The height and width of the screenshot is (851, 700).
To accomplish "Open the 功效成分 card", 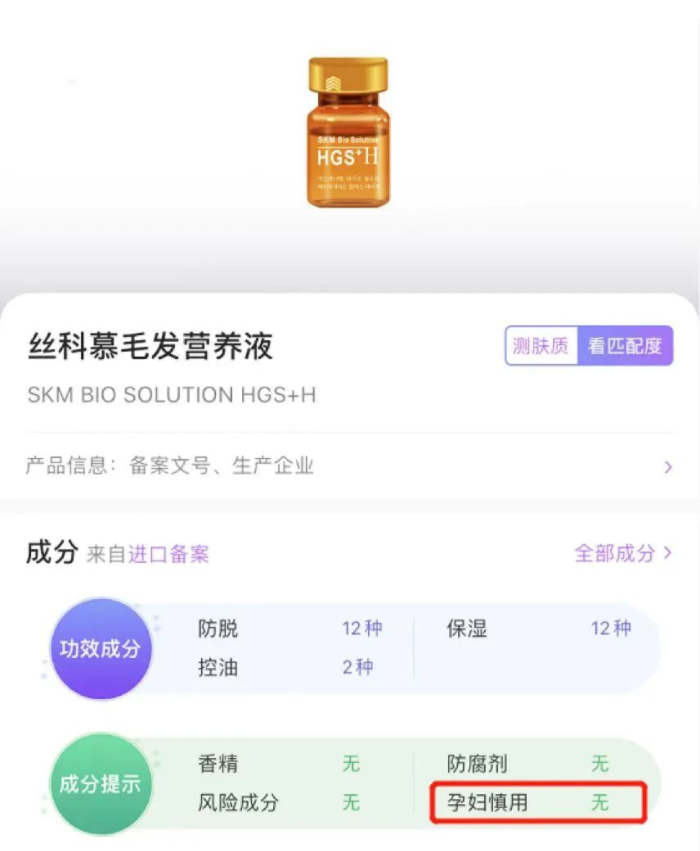I will pos(100,648).
